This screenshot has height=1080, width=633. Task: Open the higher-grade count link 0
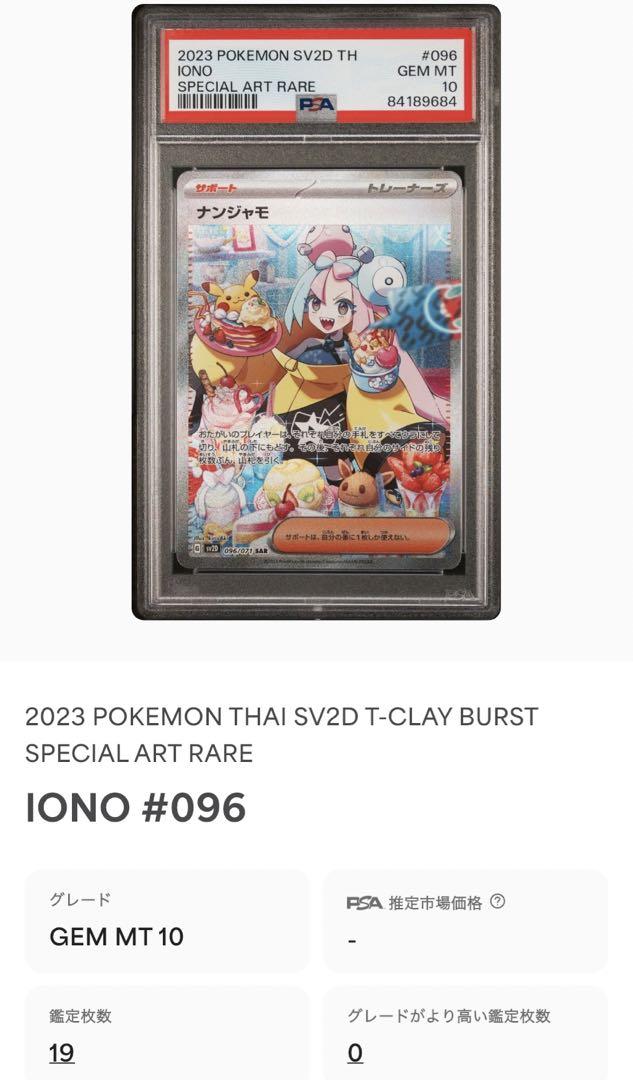click(x=355, y=1052)
